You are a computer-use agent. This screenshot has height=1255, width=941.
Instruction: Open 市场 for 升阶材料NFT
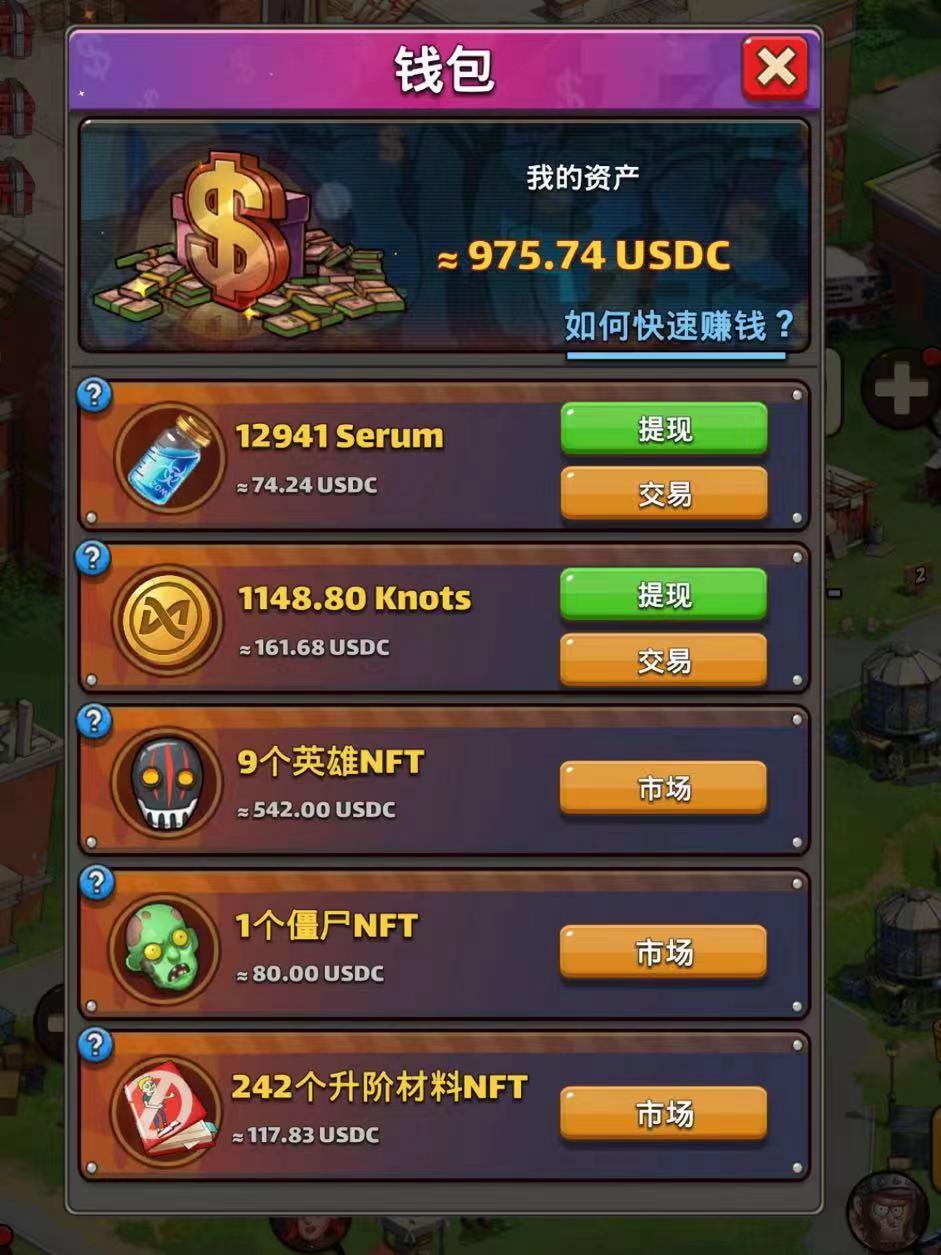(664, 1113)
